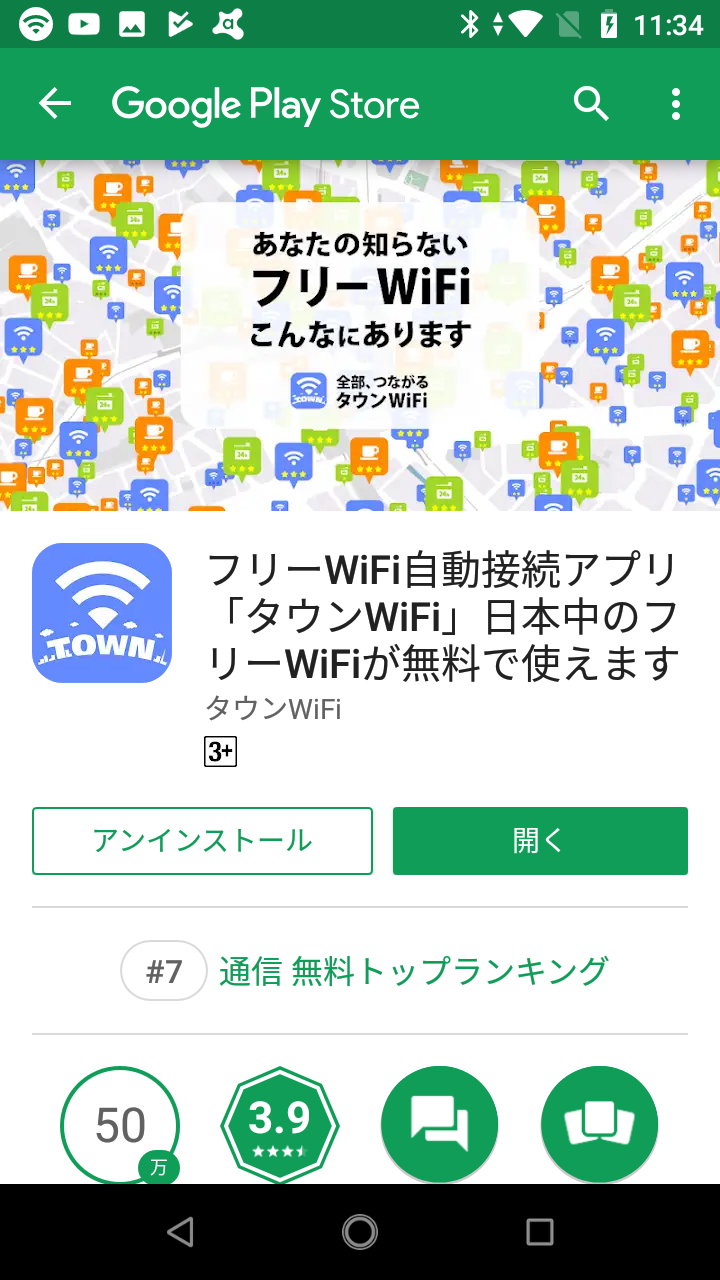This screenshot has height=1280, width=720.
Task: Open the user reviews speech-bubble icon
Action: [439, 1123]
